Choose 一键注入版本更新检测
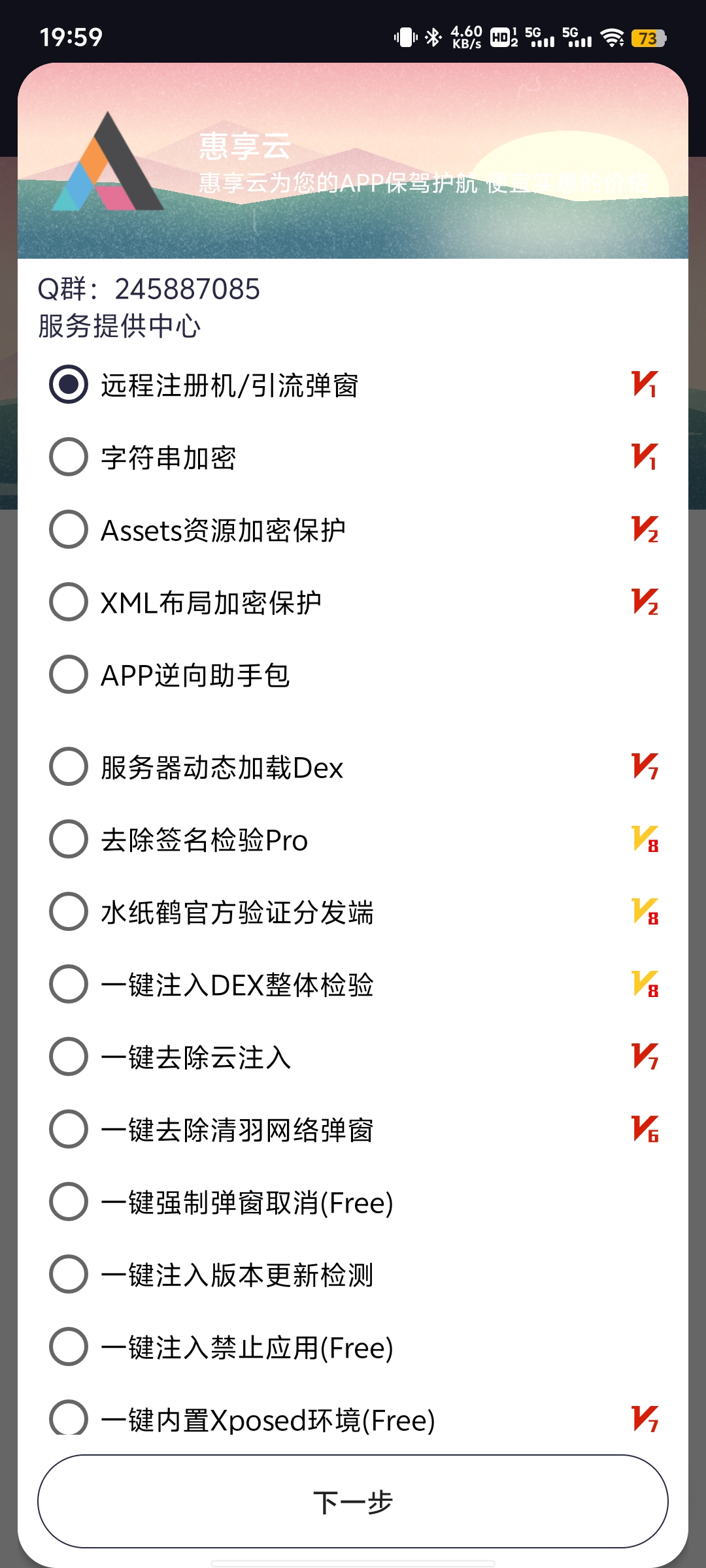Image resolution: width=706 pixels, height=1568 pixels. coord(69,1275)
